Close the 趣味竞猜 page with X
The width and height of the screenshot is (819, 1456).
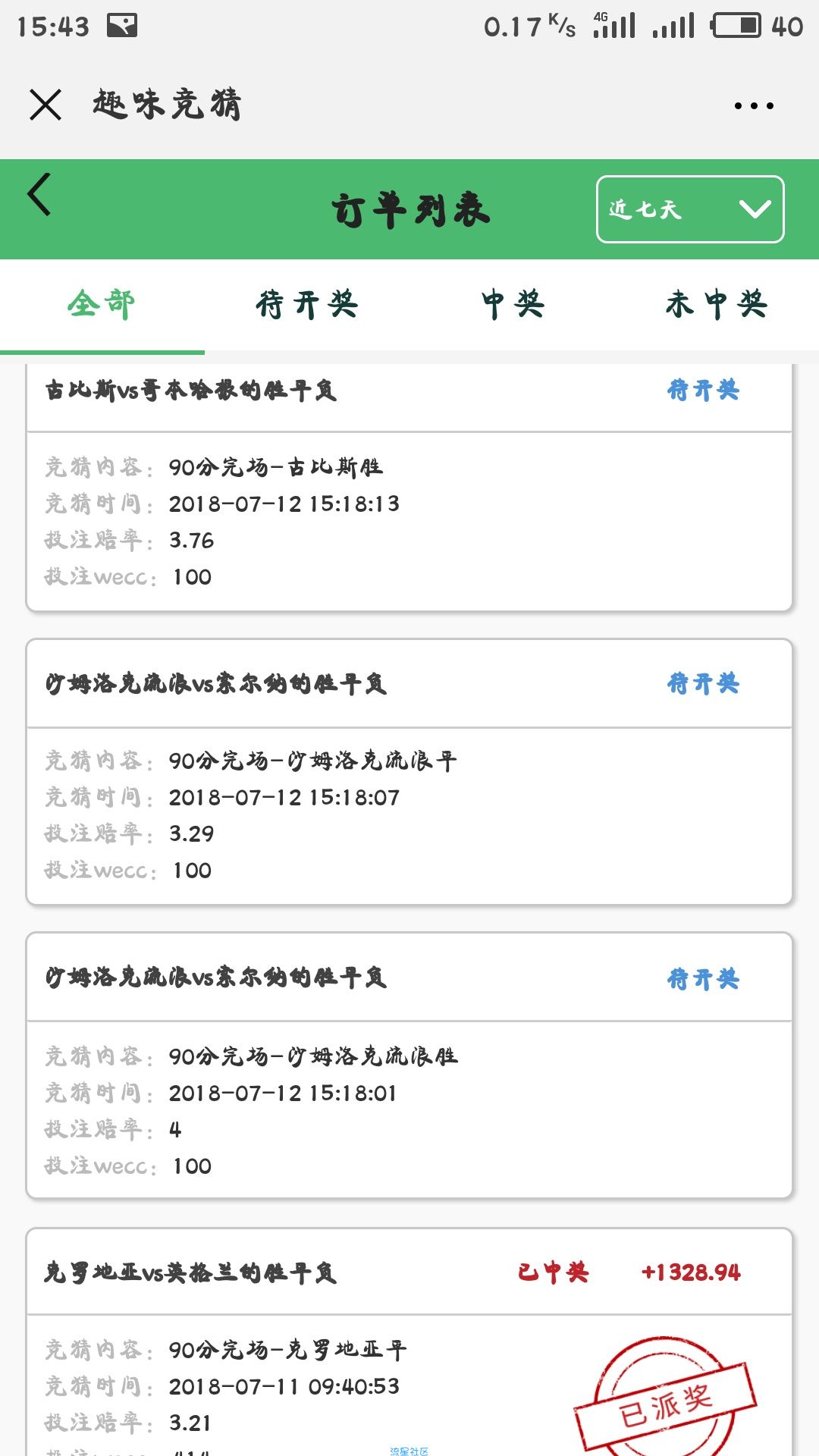pyautogui.click(x=45, y=105)
